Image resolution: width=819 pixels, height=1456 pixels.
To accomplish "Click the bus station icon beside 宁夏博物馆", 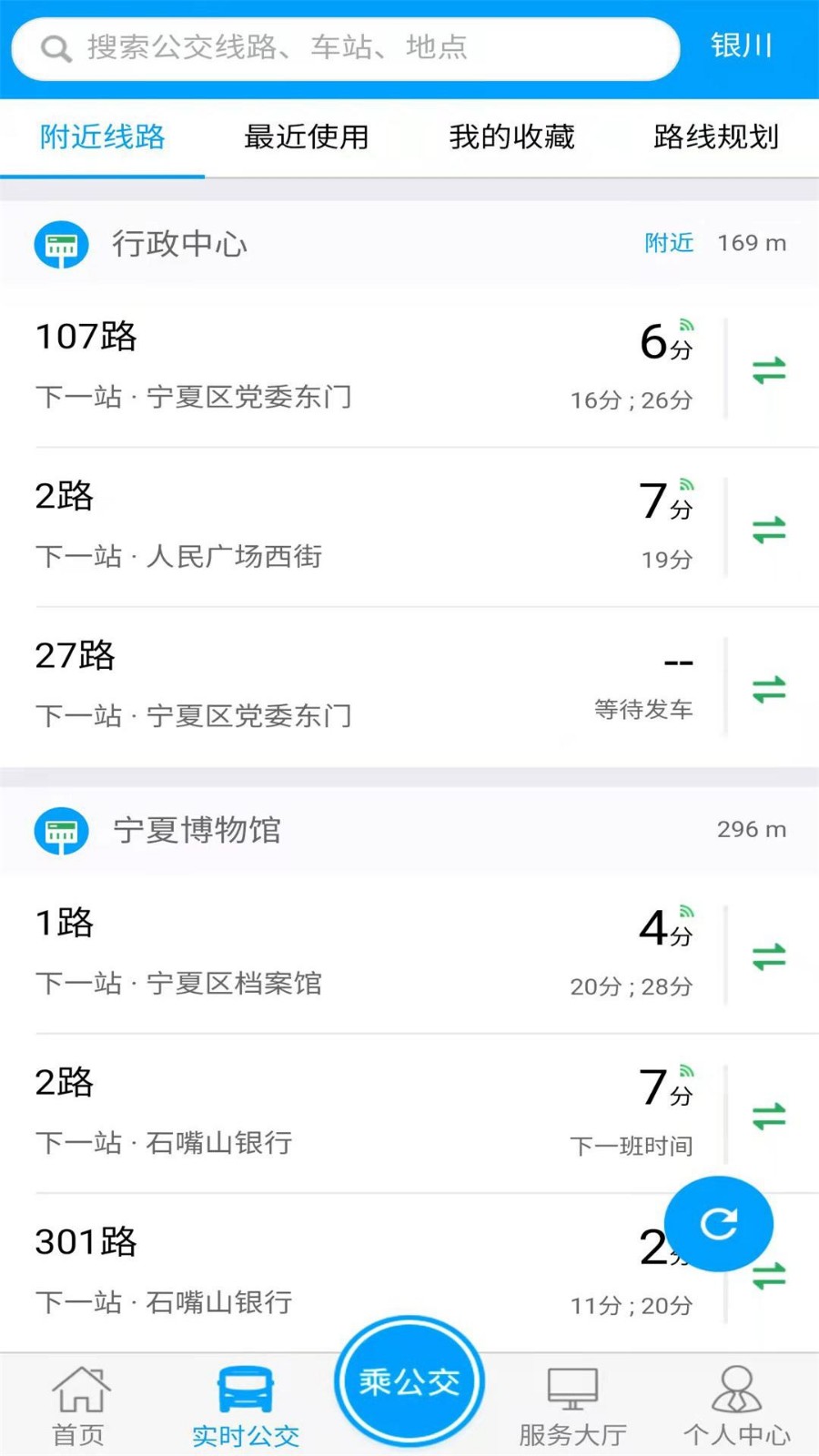I will coord(60,831).
